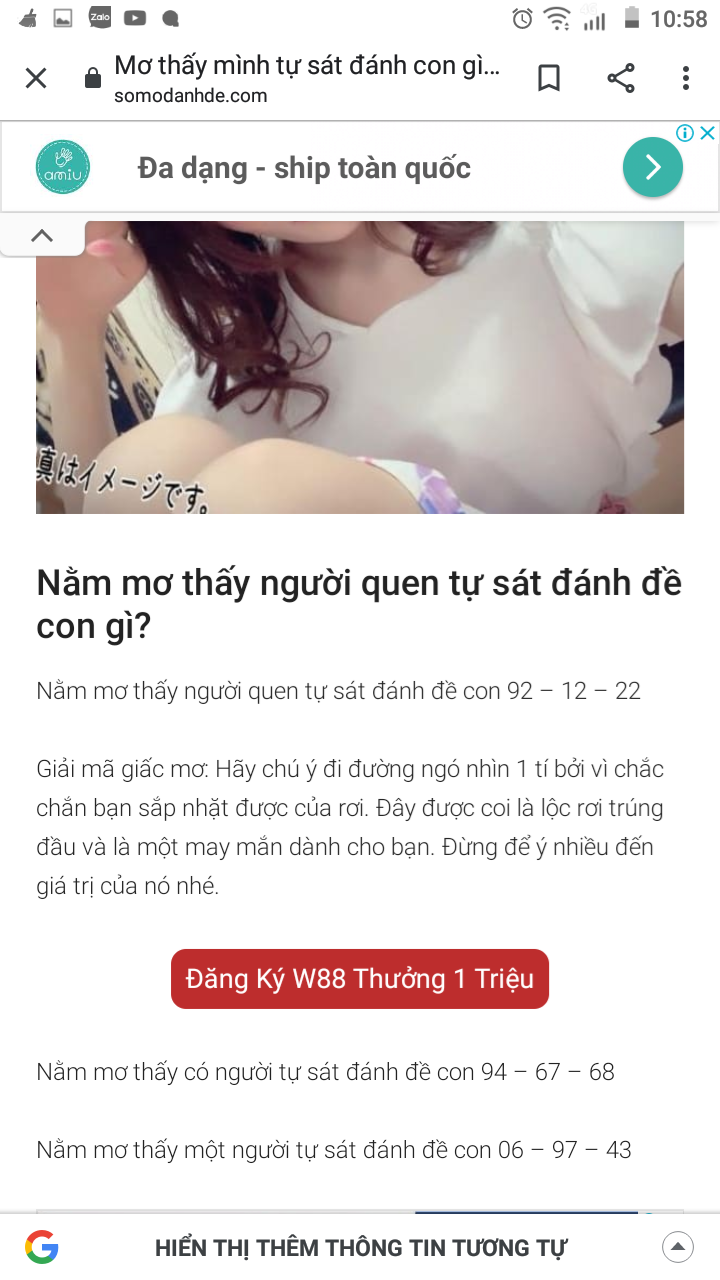Close the browser custom tab
This screenshot has height=1280, width=720.
(36, 78)
